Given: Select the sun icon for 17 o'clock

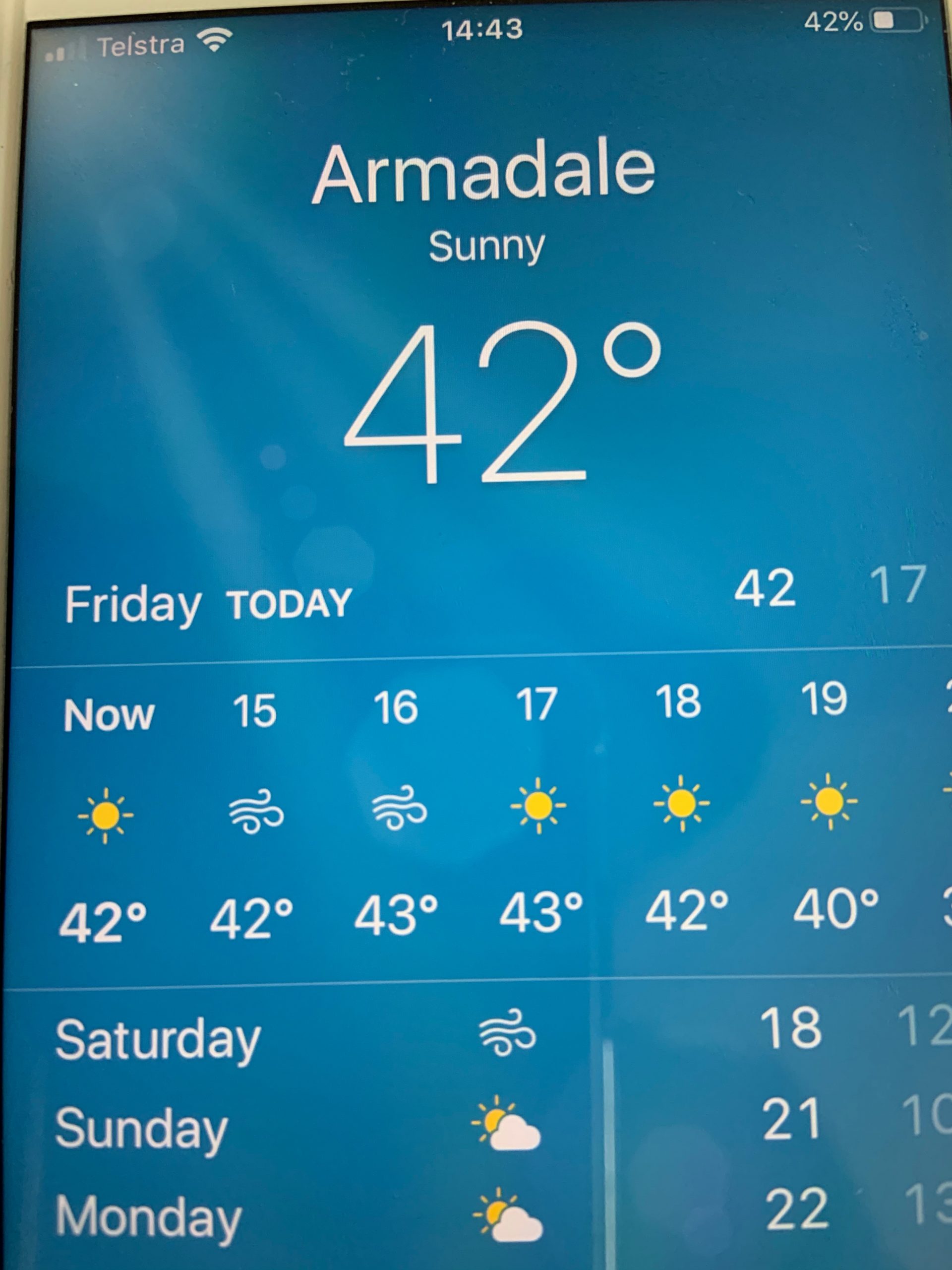Looking at the screenshot, I should (x=539, y=810).
